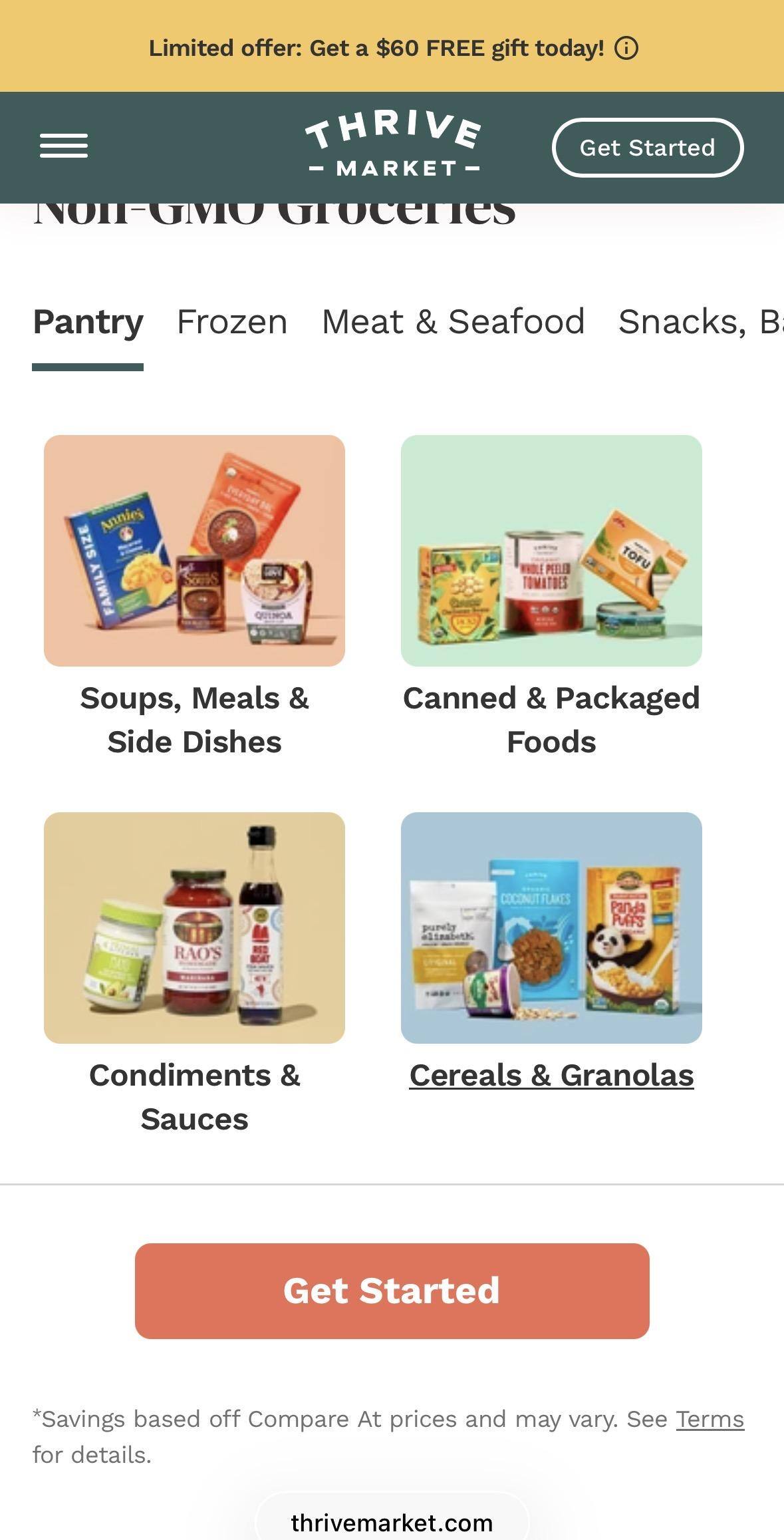Select the Pantry tab

point(88,323)
